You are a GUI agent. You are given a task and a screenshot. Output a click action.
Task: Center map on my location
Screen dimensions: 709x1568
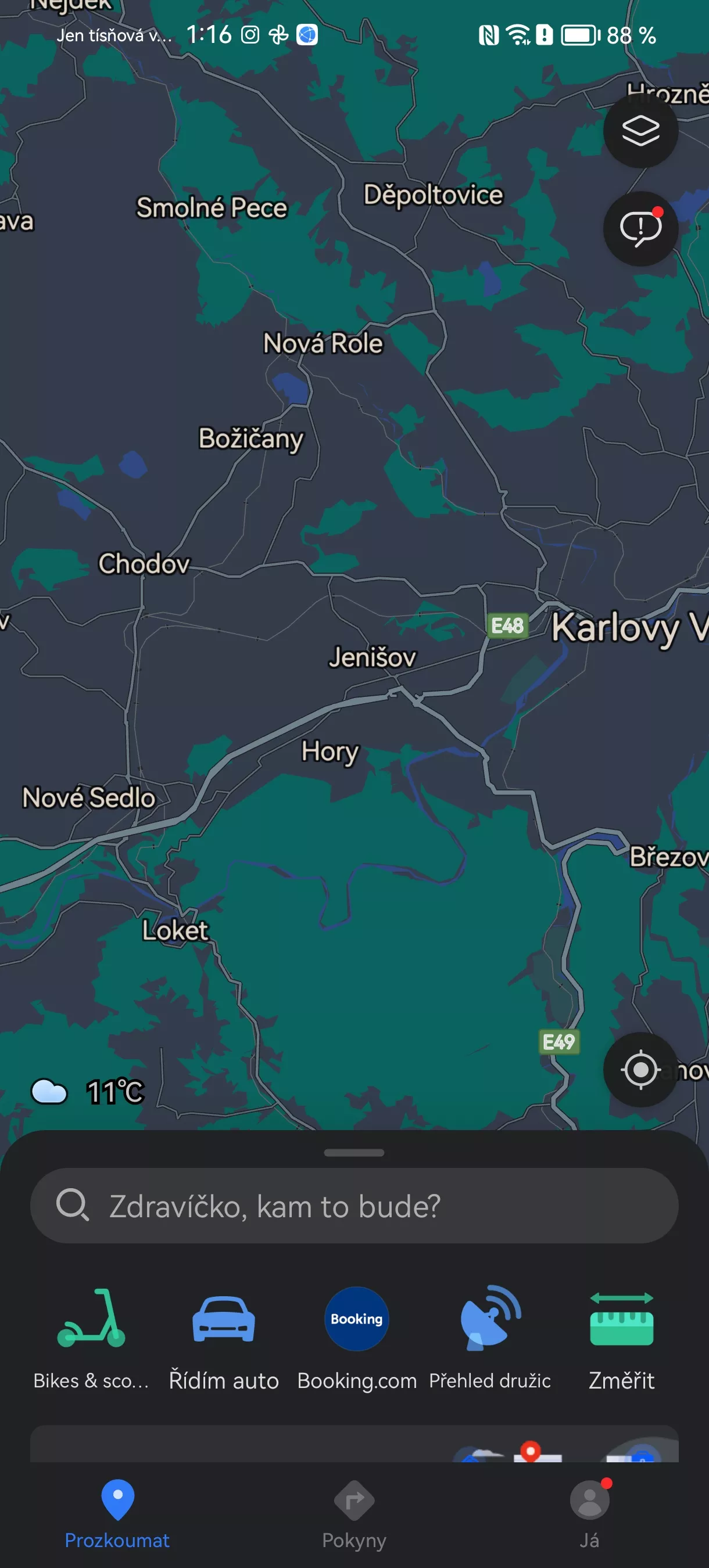pyautogui.click(x=640, y=1070)
